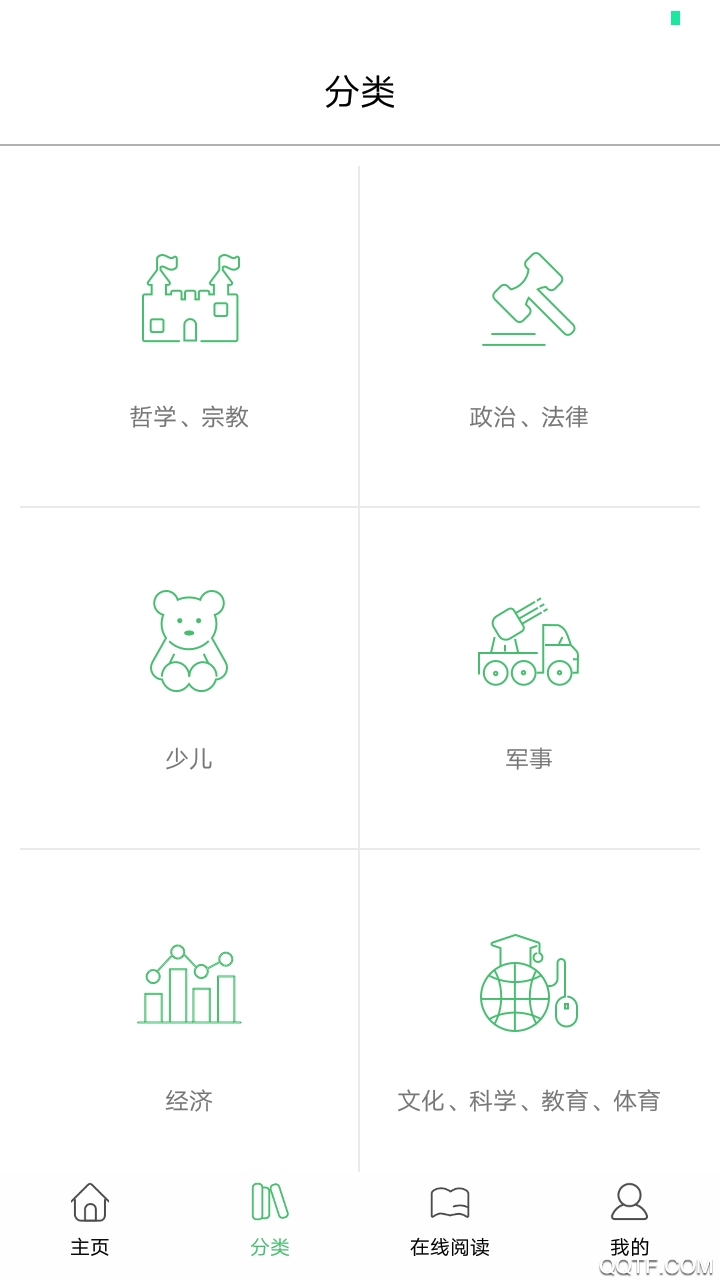Select the 经济 category label

(x=187, y=1101)
